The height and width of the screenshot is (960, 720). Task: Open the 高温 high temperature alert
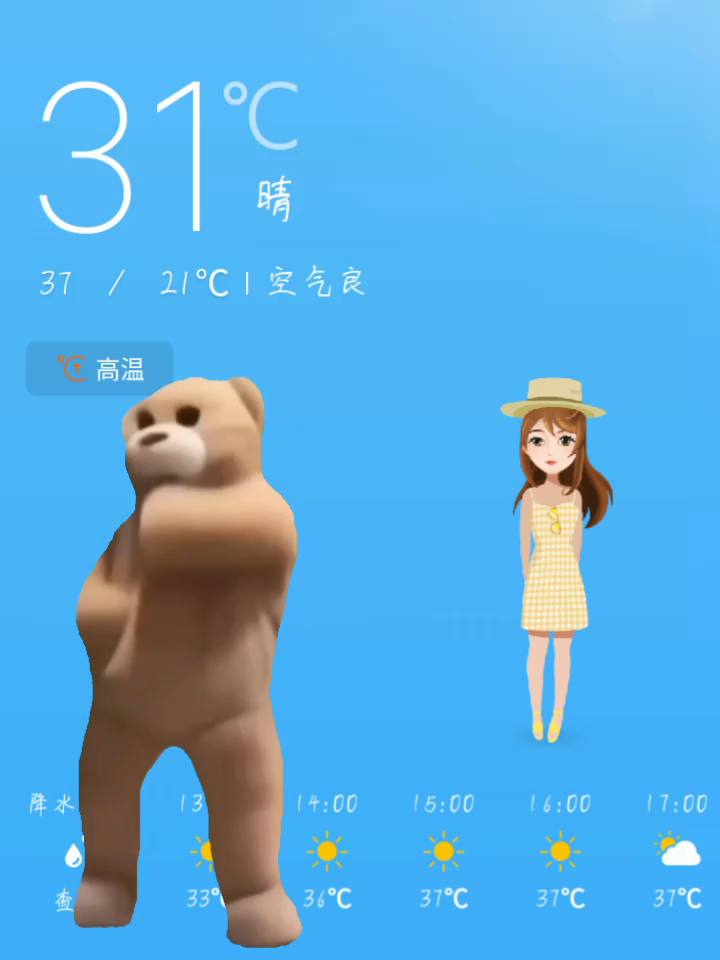100,369
